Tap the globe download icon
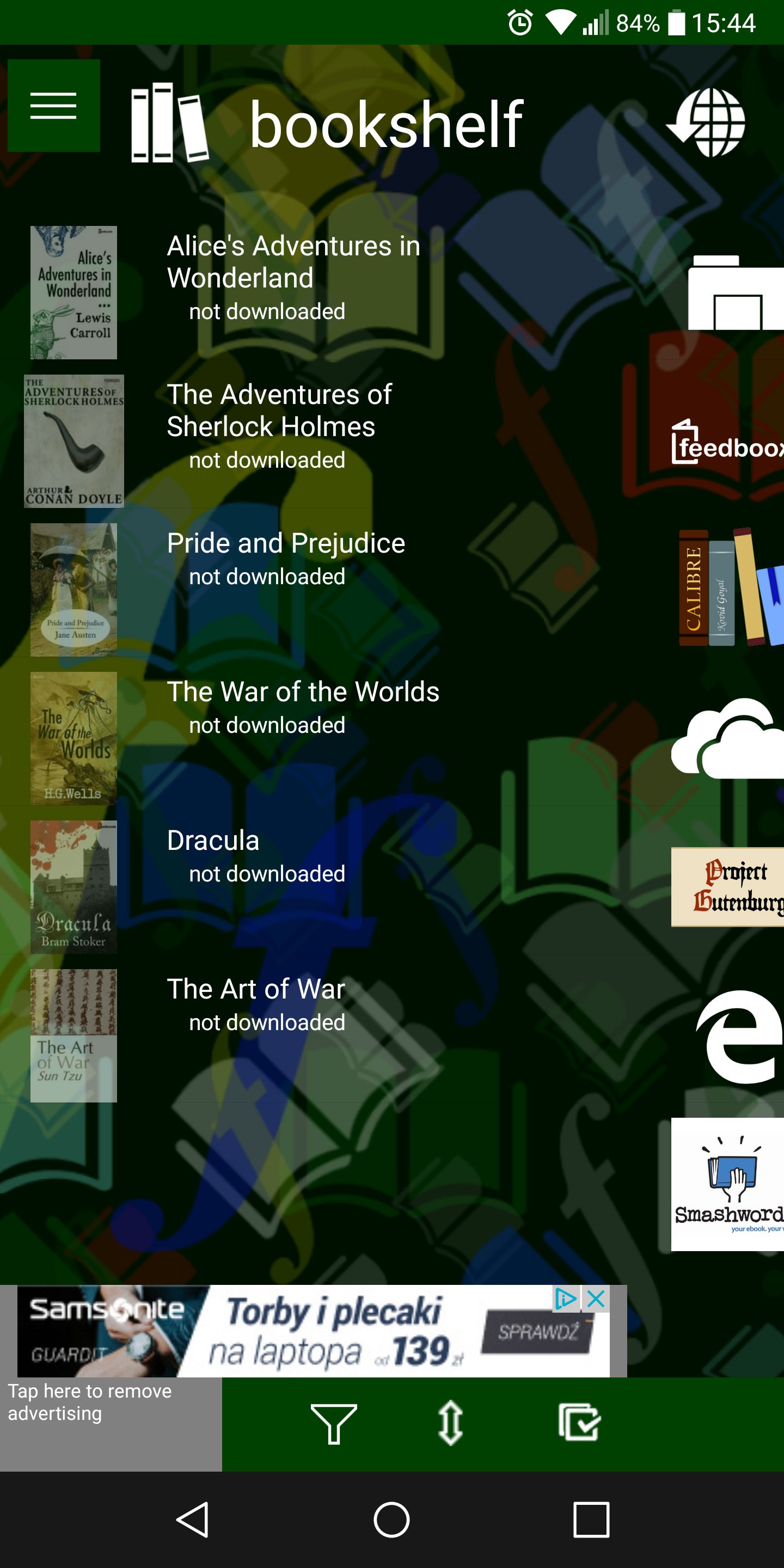 point(706,122)
